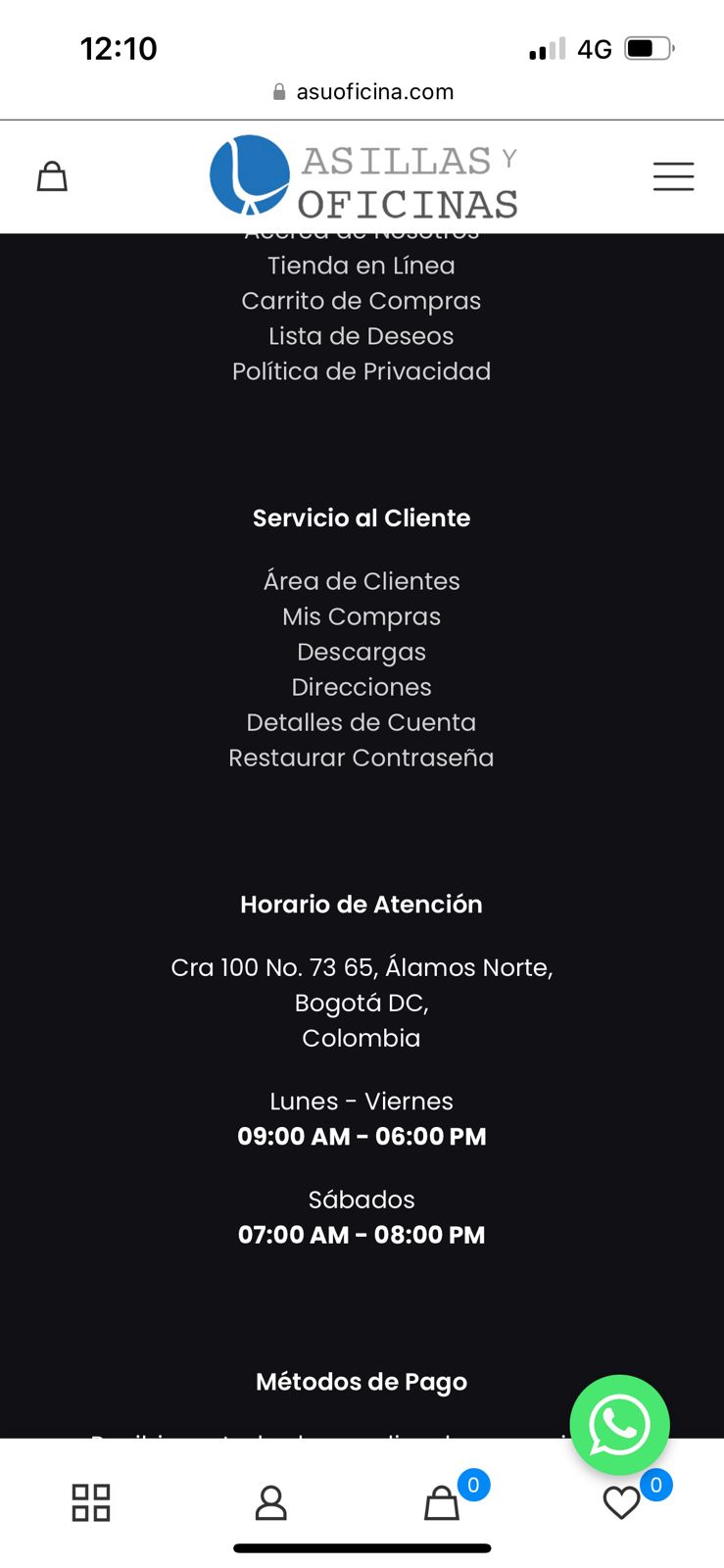This screenshot has height=1568, width=724.
Task: Open the wishlist heart tab
Action: pos(621,1502)
